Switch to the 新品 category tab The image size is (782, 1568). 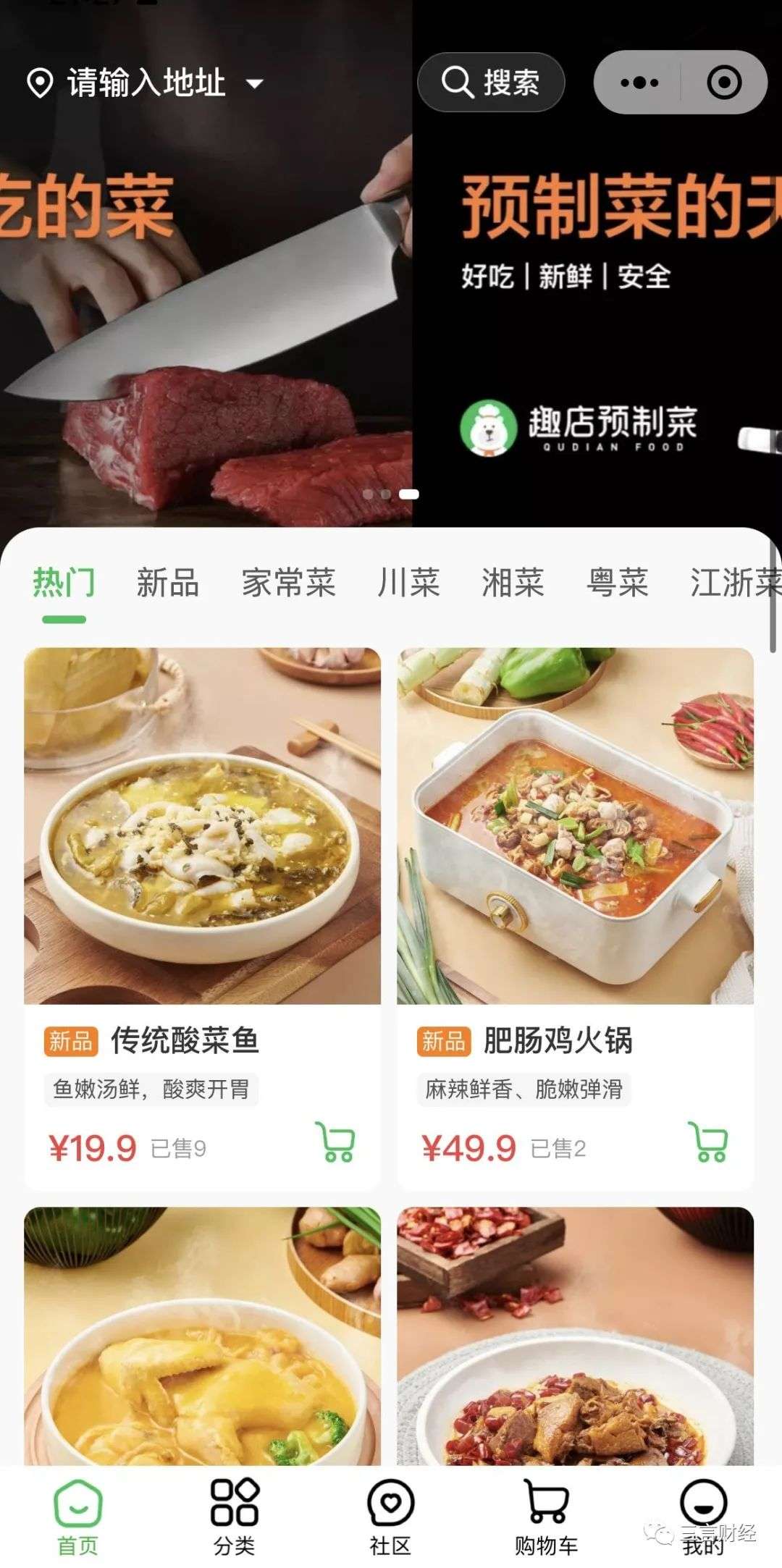tap(167, 583)
